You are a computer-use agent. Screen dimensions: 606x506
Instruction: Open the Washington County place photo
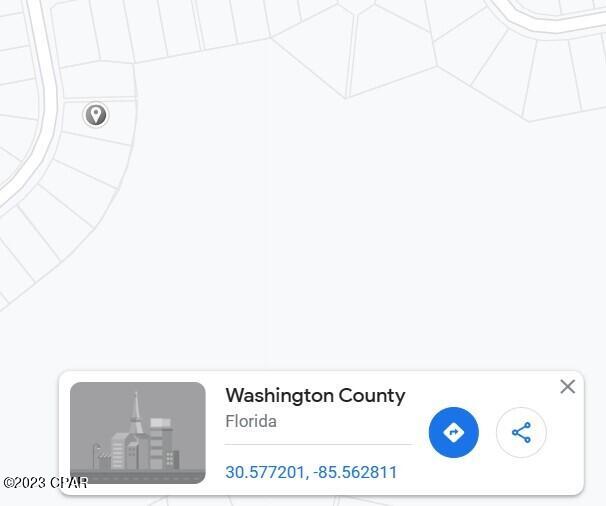138,432
